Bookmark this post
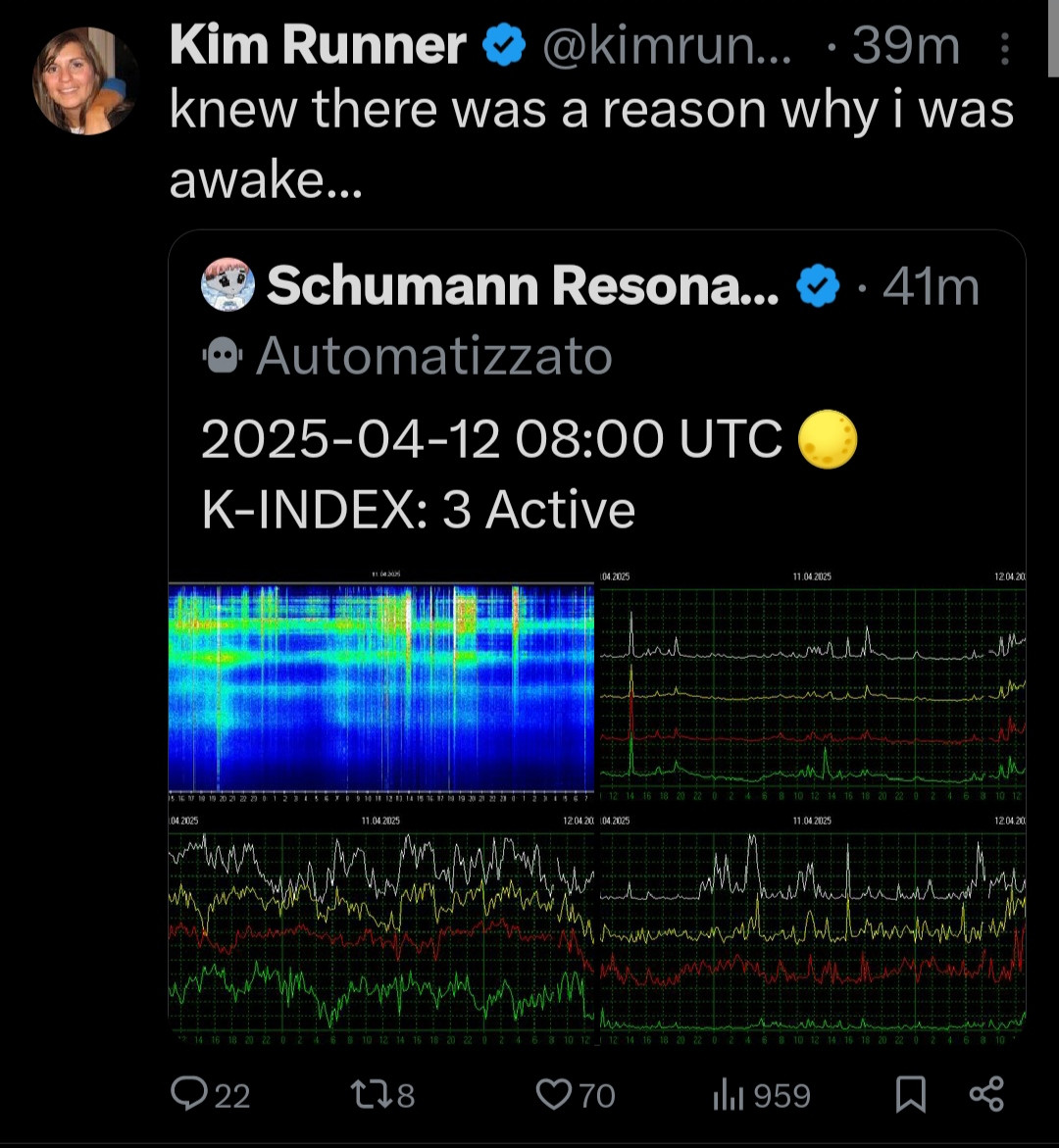The width and height of the screenshot is (1059, 1148). click(x=911, y=1093)
